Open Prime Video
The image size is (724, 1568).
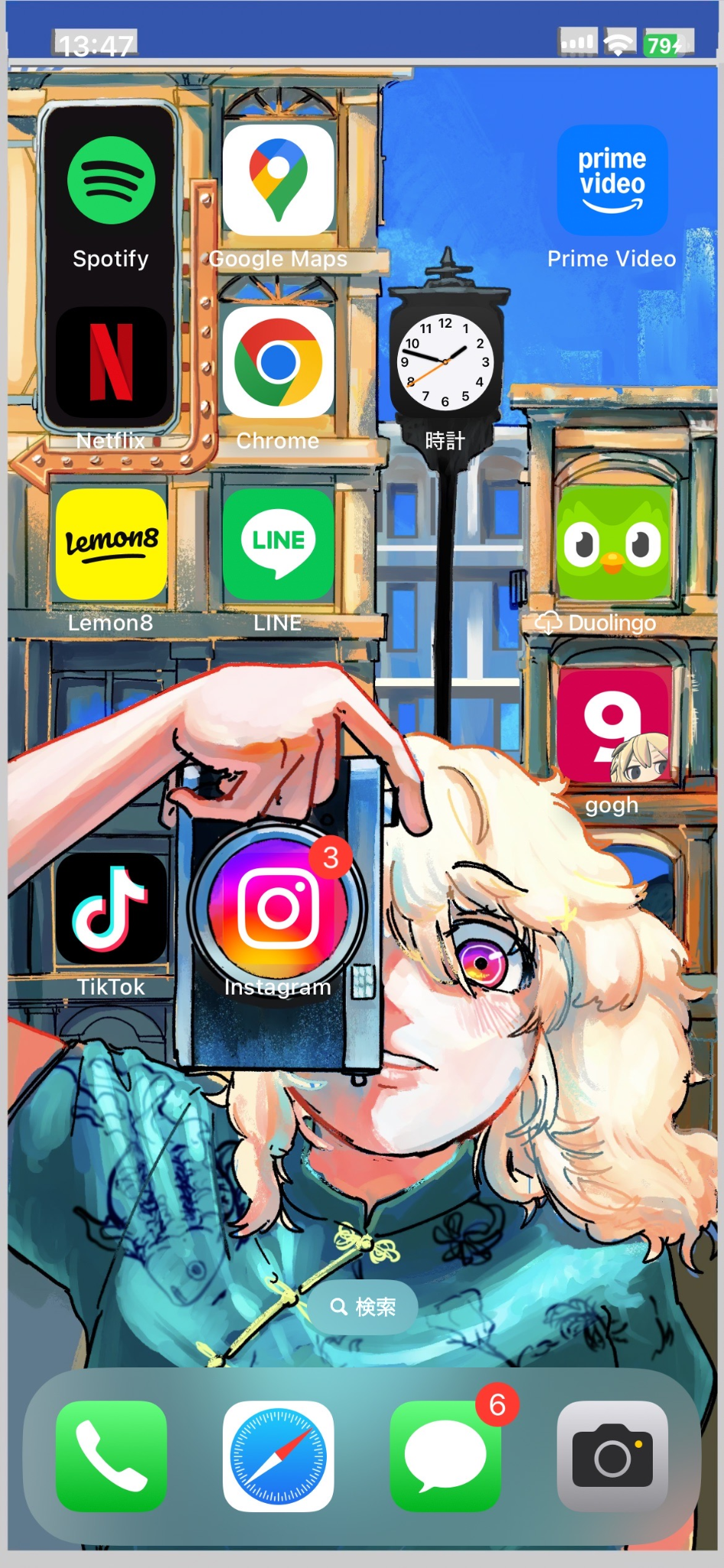pyautogui.click(x=611, y=181)
